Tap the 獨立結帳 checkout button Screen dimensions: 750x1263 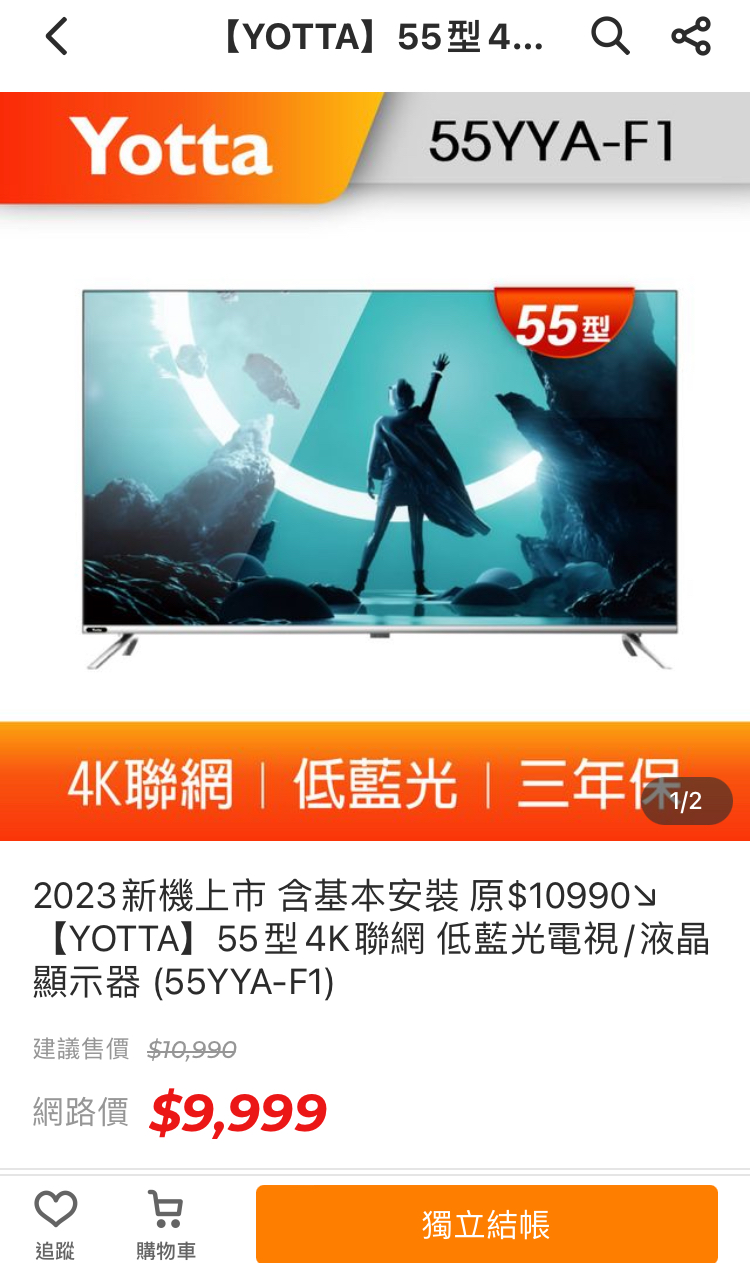pos(487,1224)
